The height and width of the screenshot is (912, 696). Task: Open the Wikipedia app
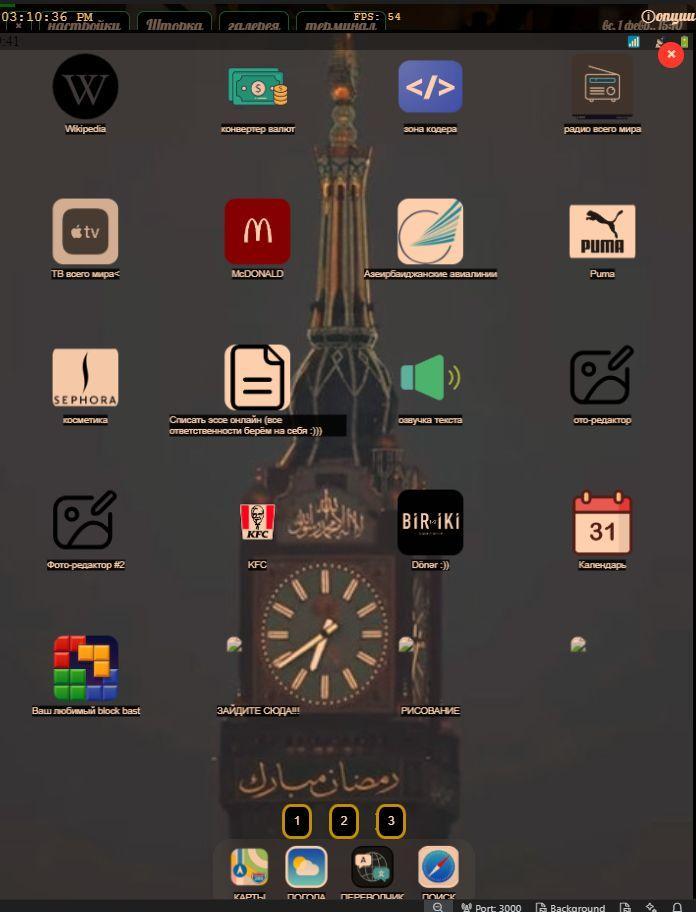(x=85, y=87)
